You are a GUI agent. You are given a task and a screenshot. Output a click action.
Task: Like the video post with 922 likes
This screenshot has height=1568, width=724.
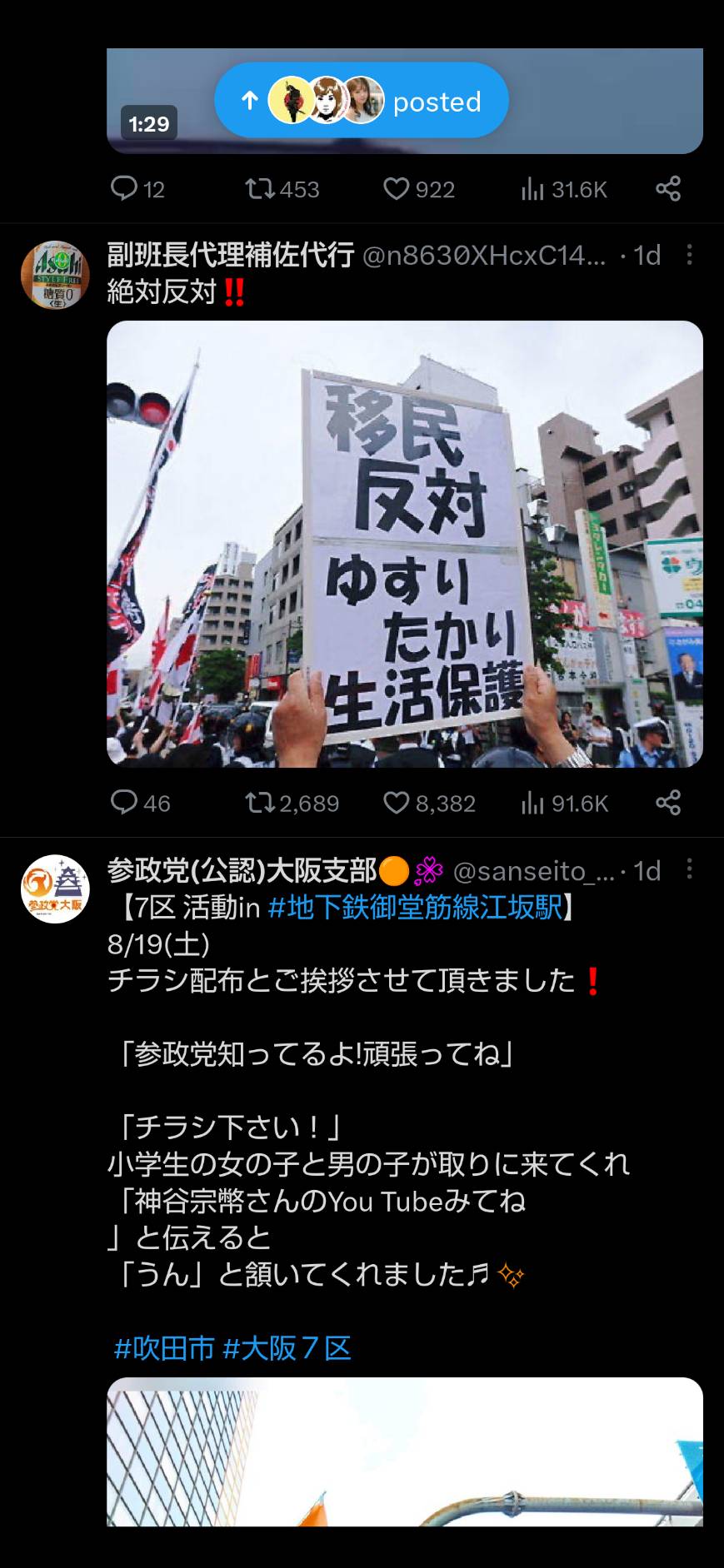click(418, 189)
